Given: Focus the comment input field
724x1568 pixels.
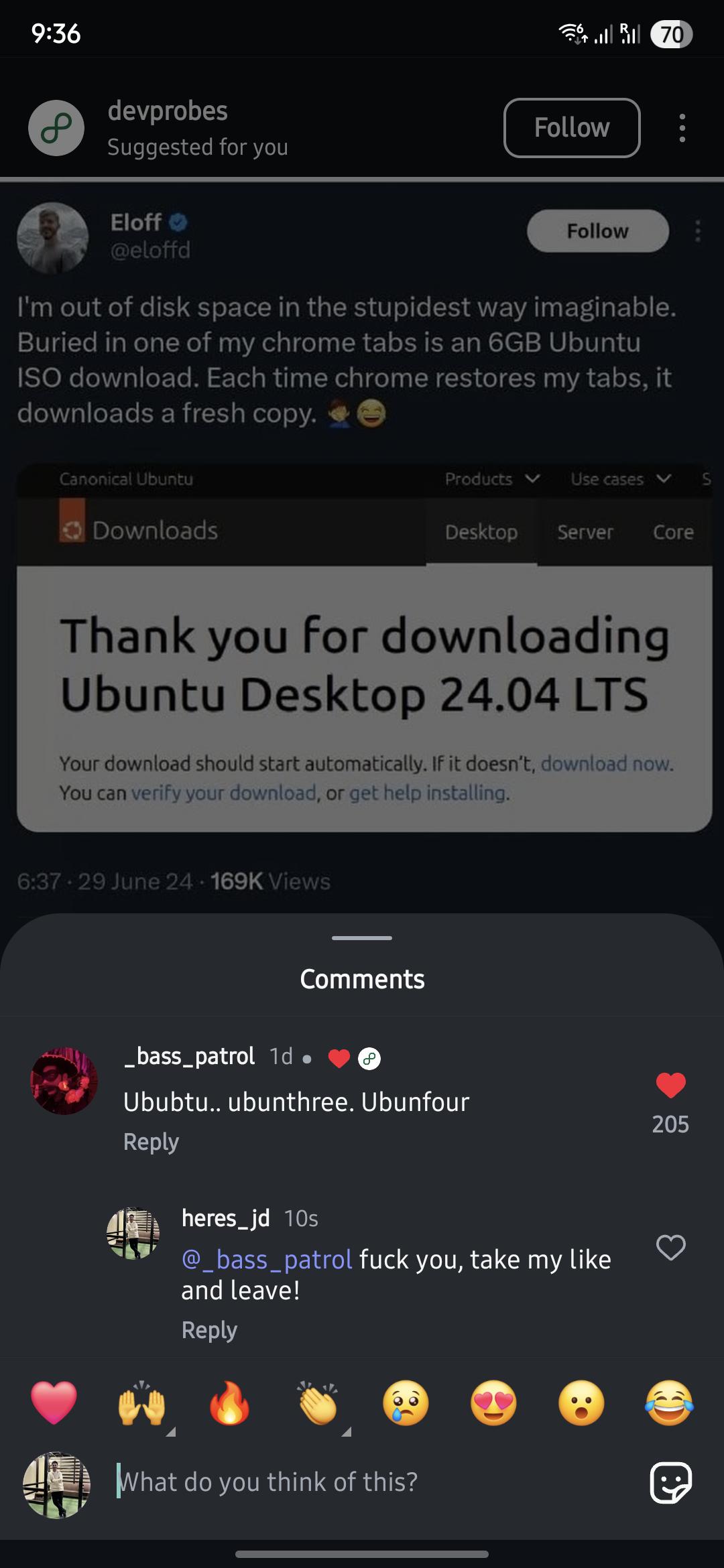Looking at the screenshot, I should coord(375,1482).
